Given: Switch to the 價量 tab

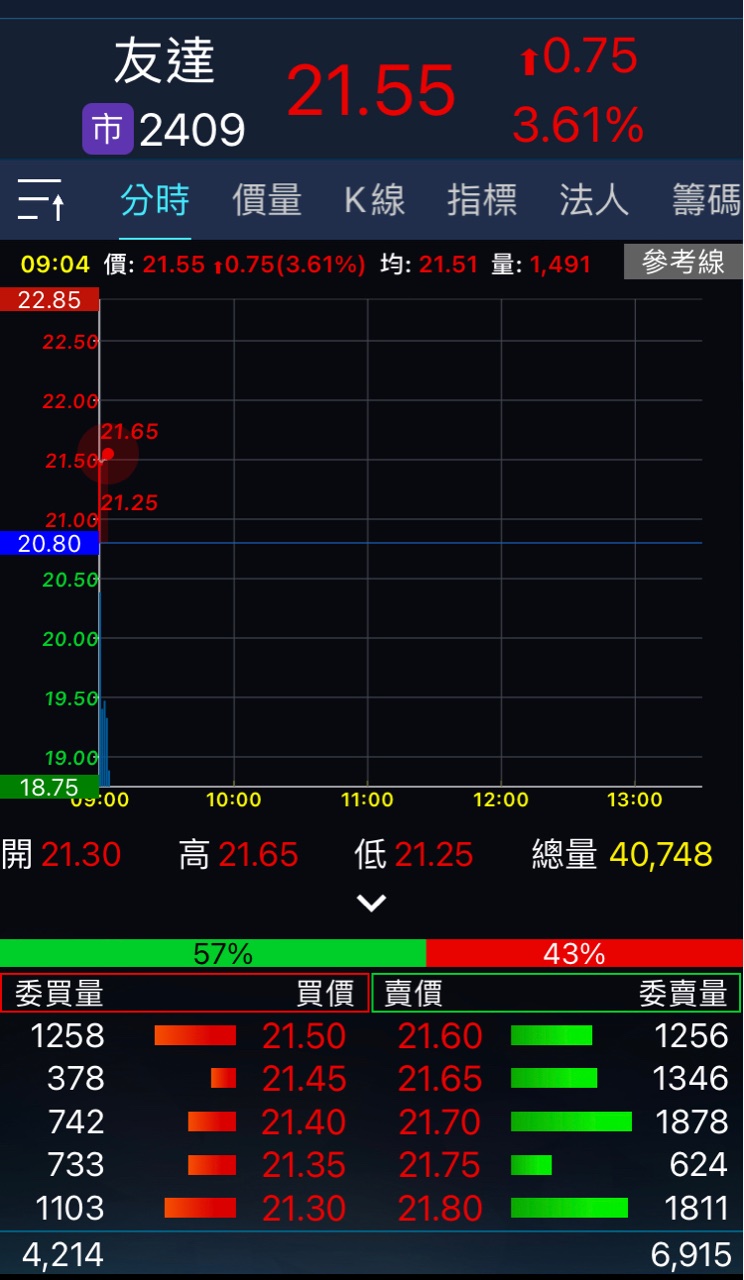Looking at the screenshot, I should pos(267,200).
